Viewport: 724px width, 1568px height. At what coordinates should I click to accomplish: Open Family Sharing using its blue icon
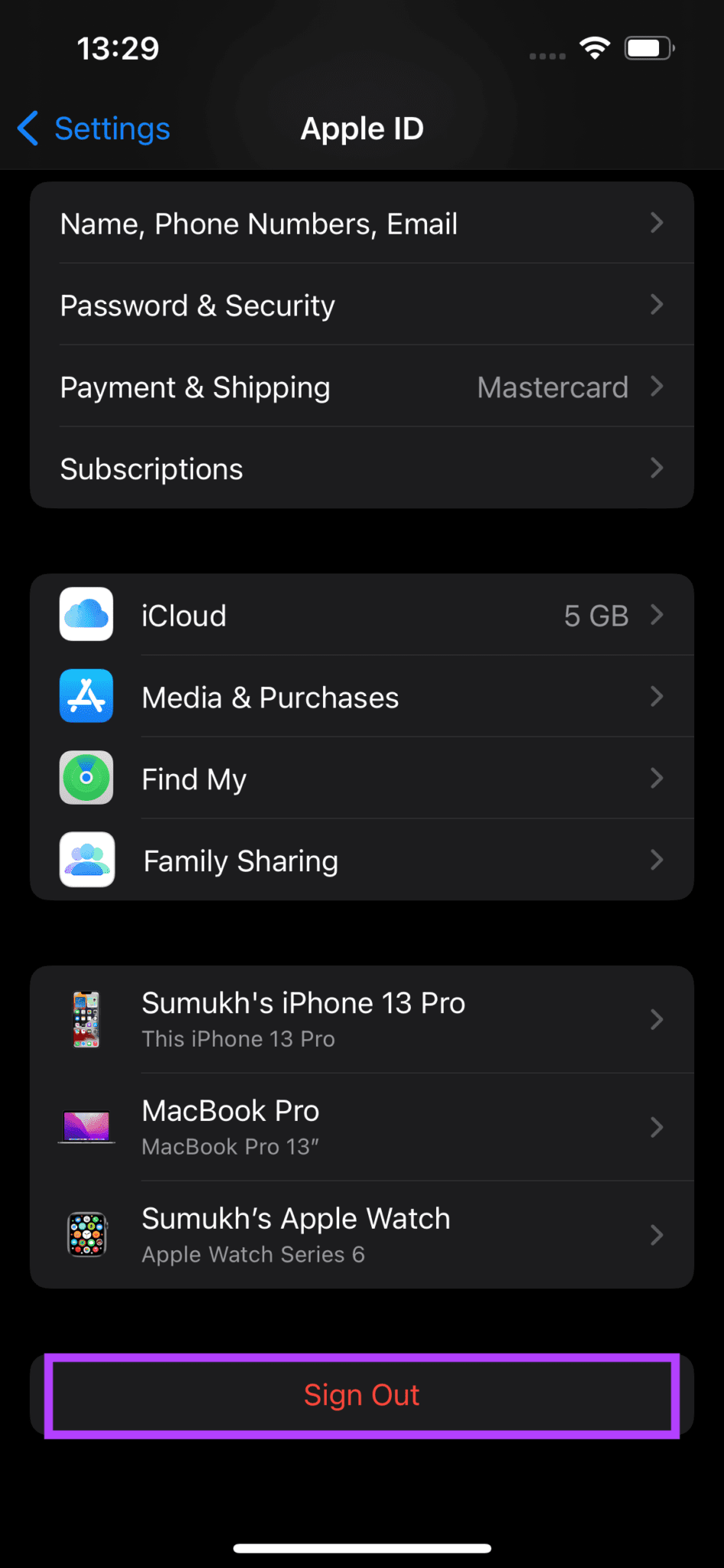click(x=86, y=859)
